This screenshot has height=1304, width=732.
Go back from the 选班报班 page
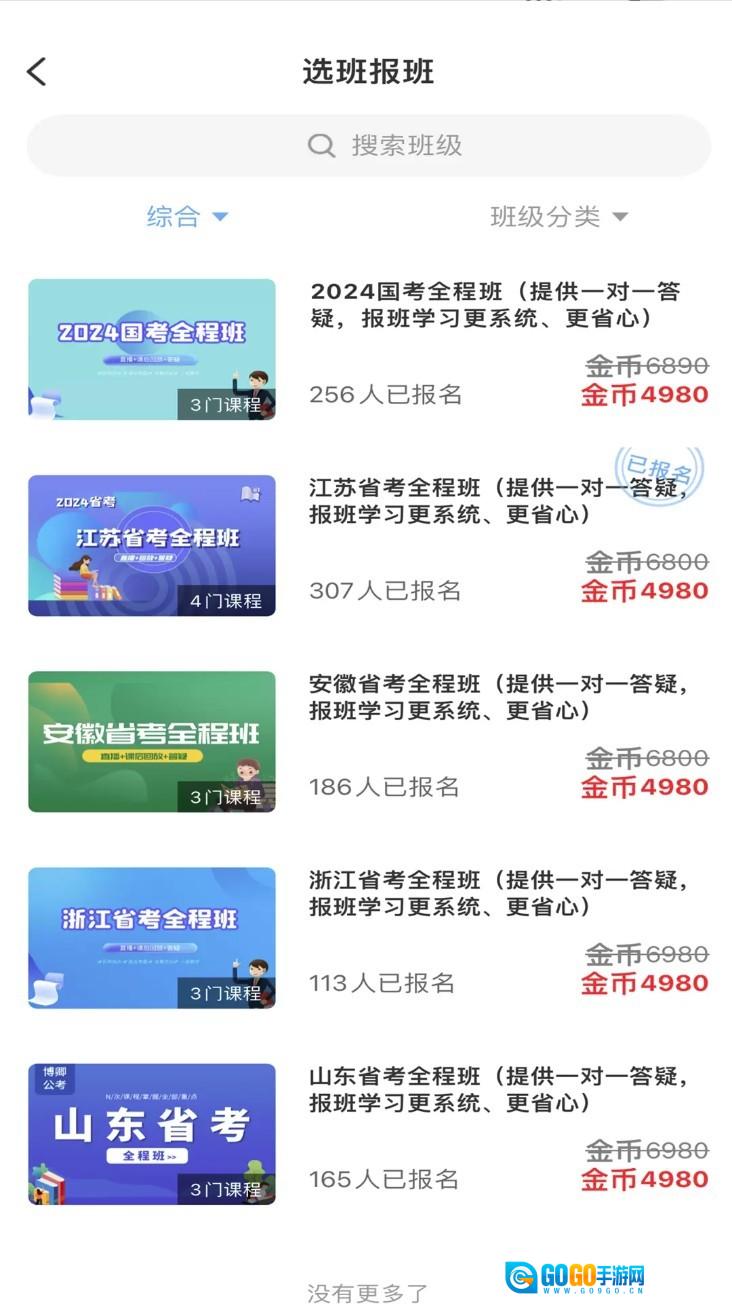click(x=37, y=72)
